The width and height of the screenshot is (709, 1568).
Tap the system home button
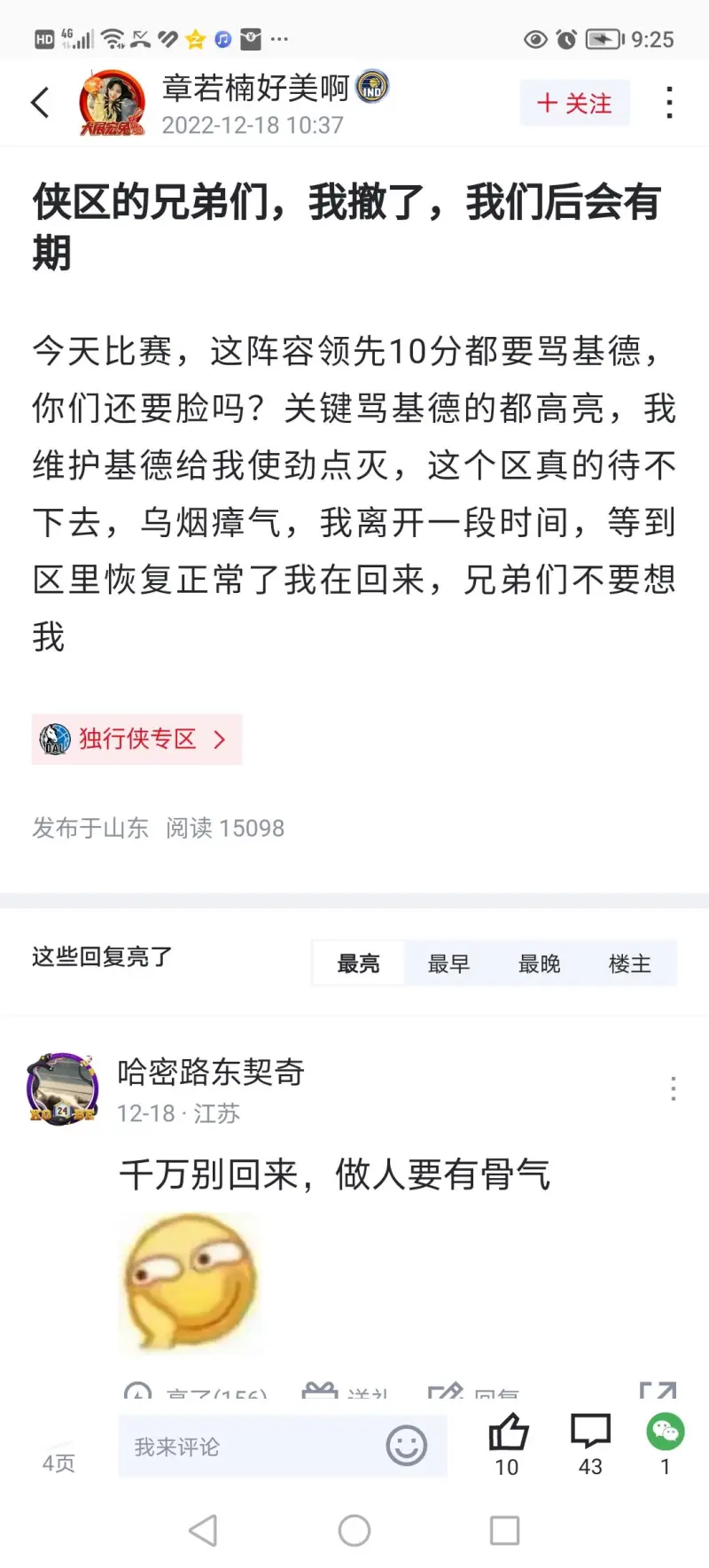pos(354,1531)
